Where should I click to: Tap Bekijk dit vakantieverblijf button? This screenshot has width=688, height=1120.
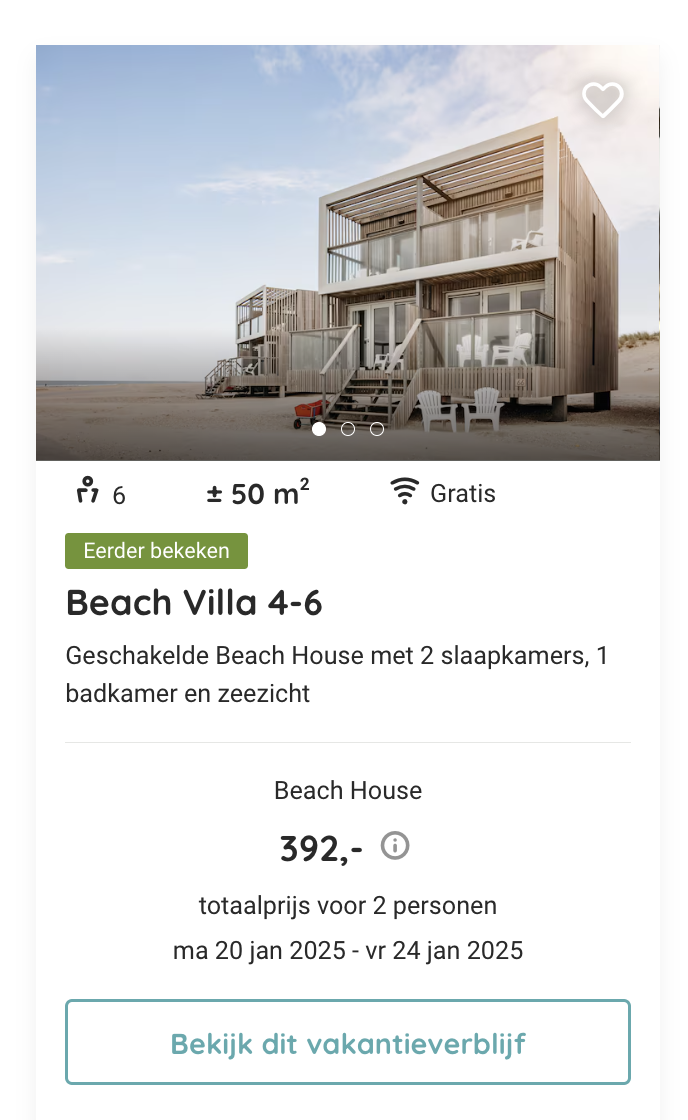tap(348, 1042)
